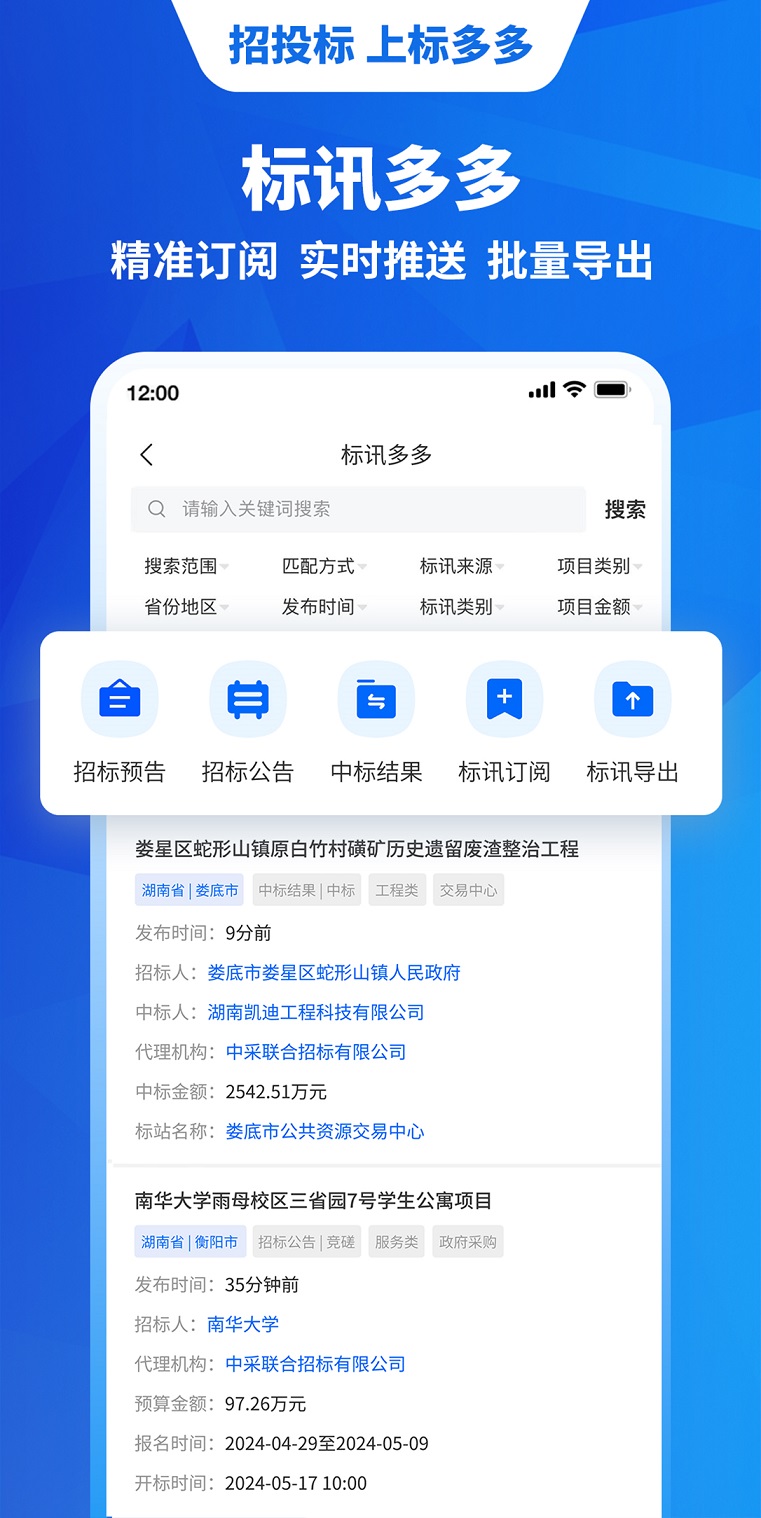761x1518 pixels.
Task: Open the 招标公告 (tender announcement) icon
Action: [247, 699]
